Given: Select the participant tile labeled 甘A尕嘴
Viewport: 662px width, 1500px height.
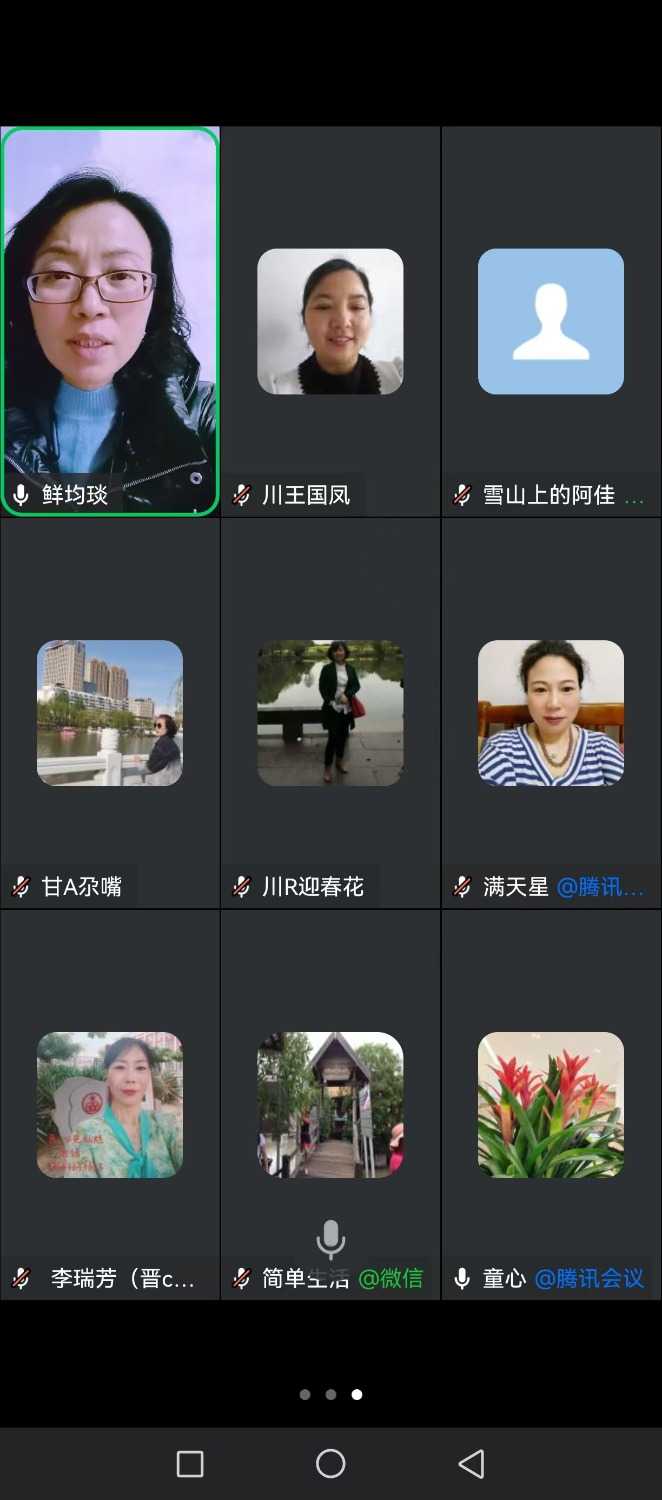Looking at the screenshot, I should pos(110,713).
